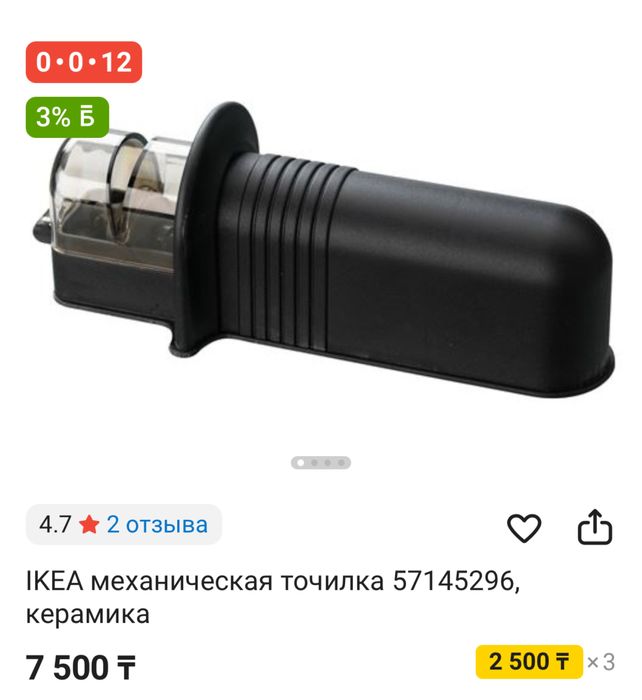Image resolution: width=642 pixels, height=700 pixels.
Task: Tap the image page indicator dots
Action: coord(321,463)
